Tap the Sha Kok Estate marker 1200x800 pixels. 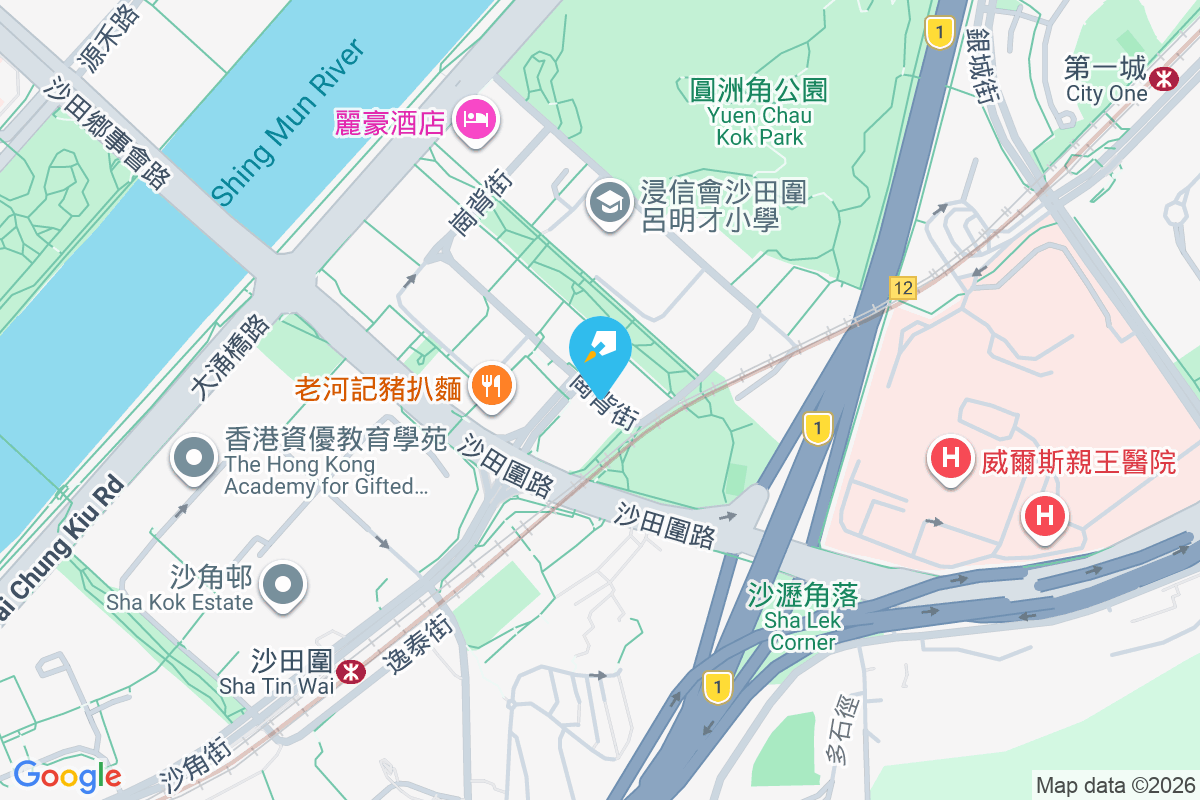tap(283, 585)
